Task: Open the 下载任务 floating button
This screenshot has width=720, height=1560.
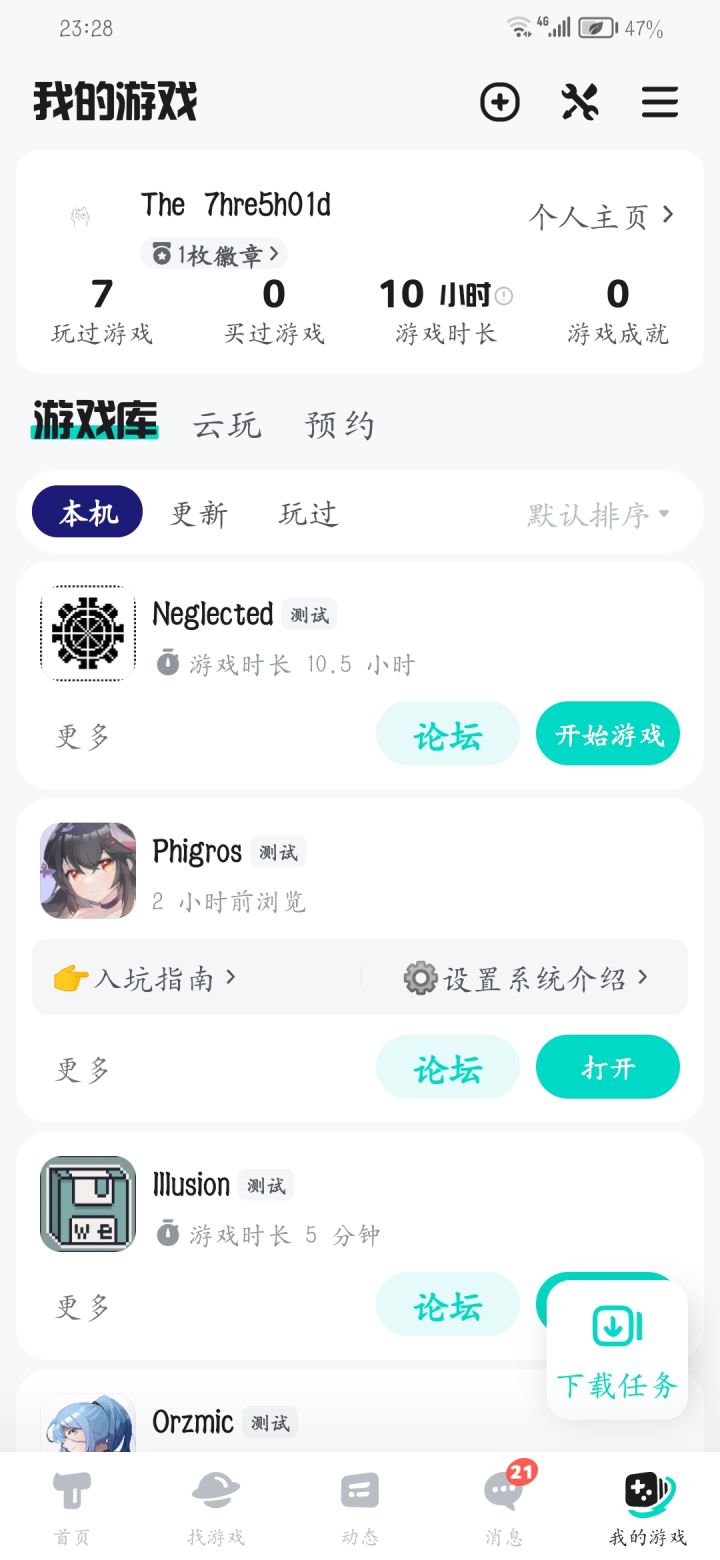Action: [617, 1350]
